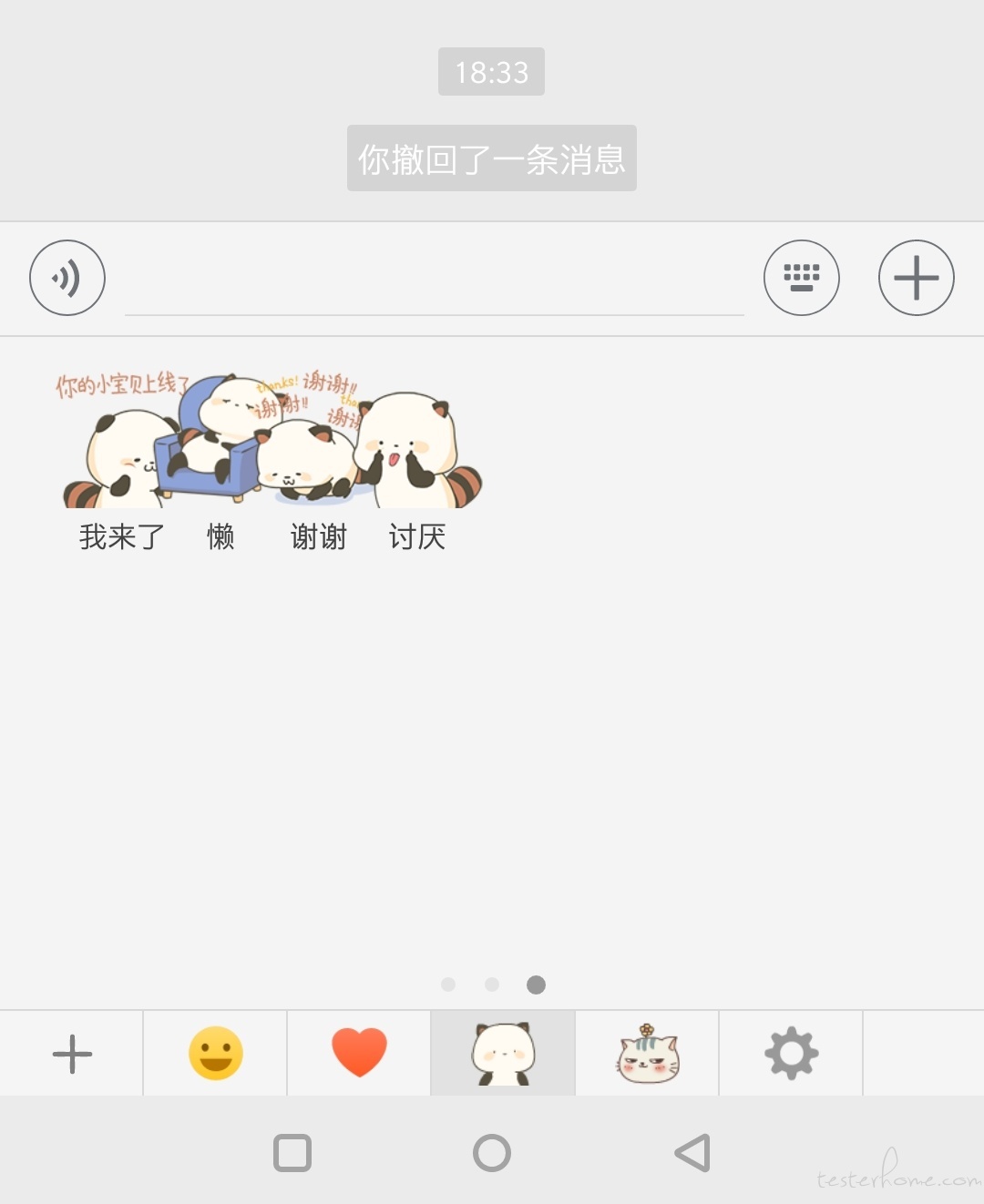Switch to the smiley emoji tab
Viewport: 984px width, 1204px height.
tap(216, 1054)
